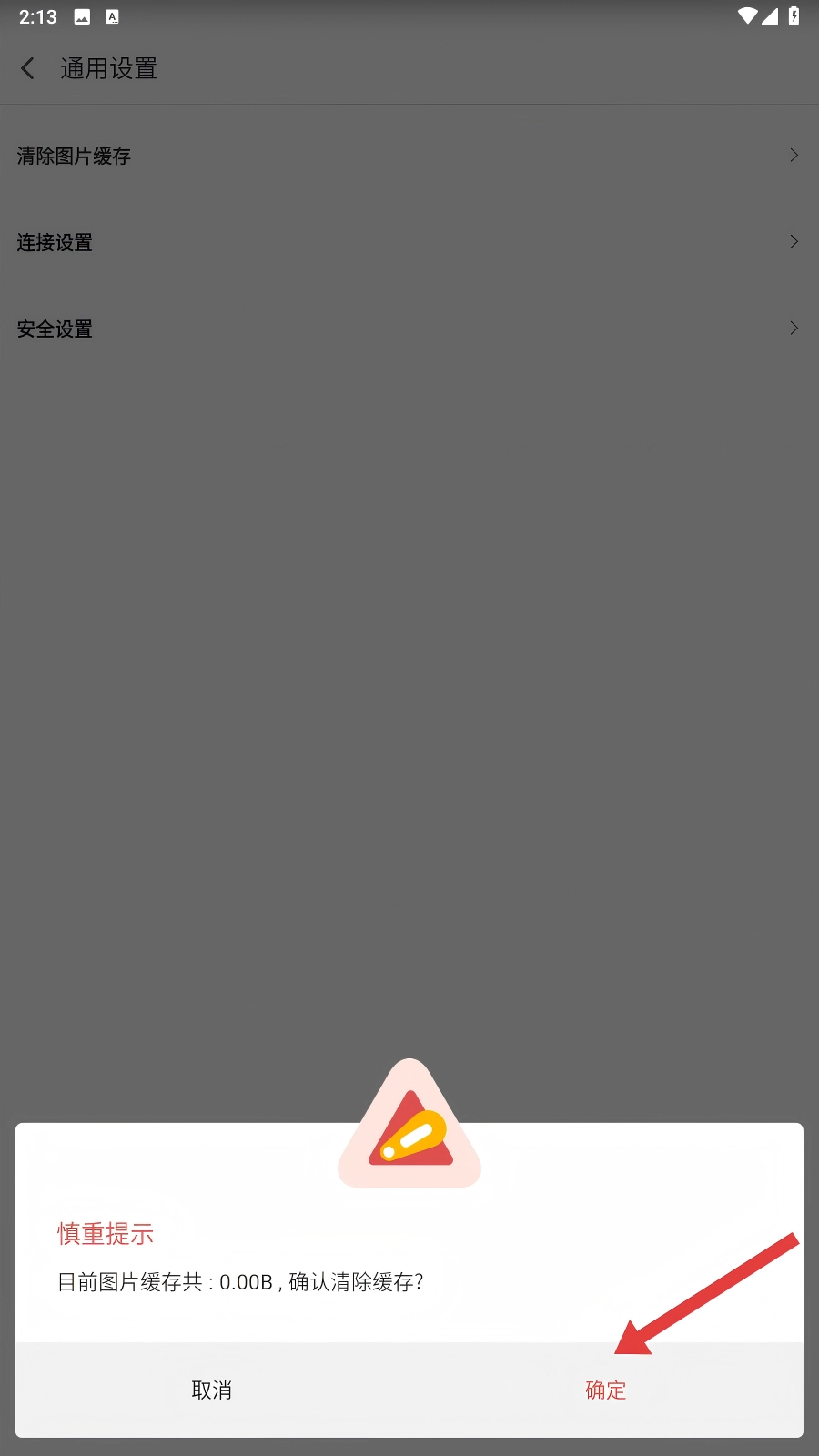This screenshot has height=1456, width=819.
Task: Cancel the dialog with 取消
Action: click(x=212, y=1390)
